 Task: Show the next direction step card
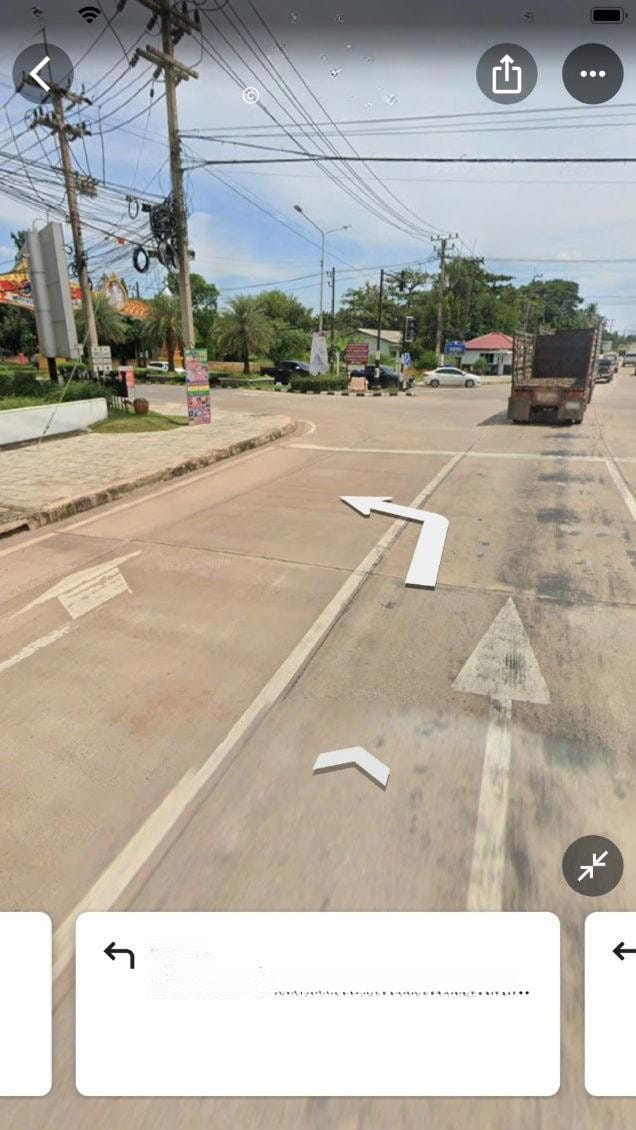coord(612,1003)
